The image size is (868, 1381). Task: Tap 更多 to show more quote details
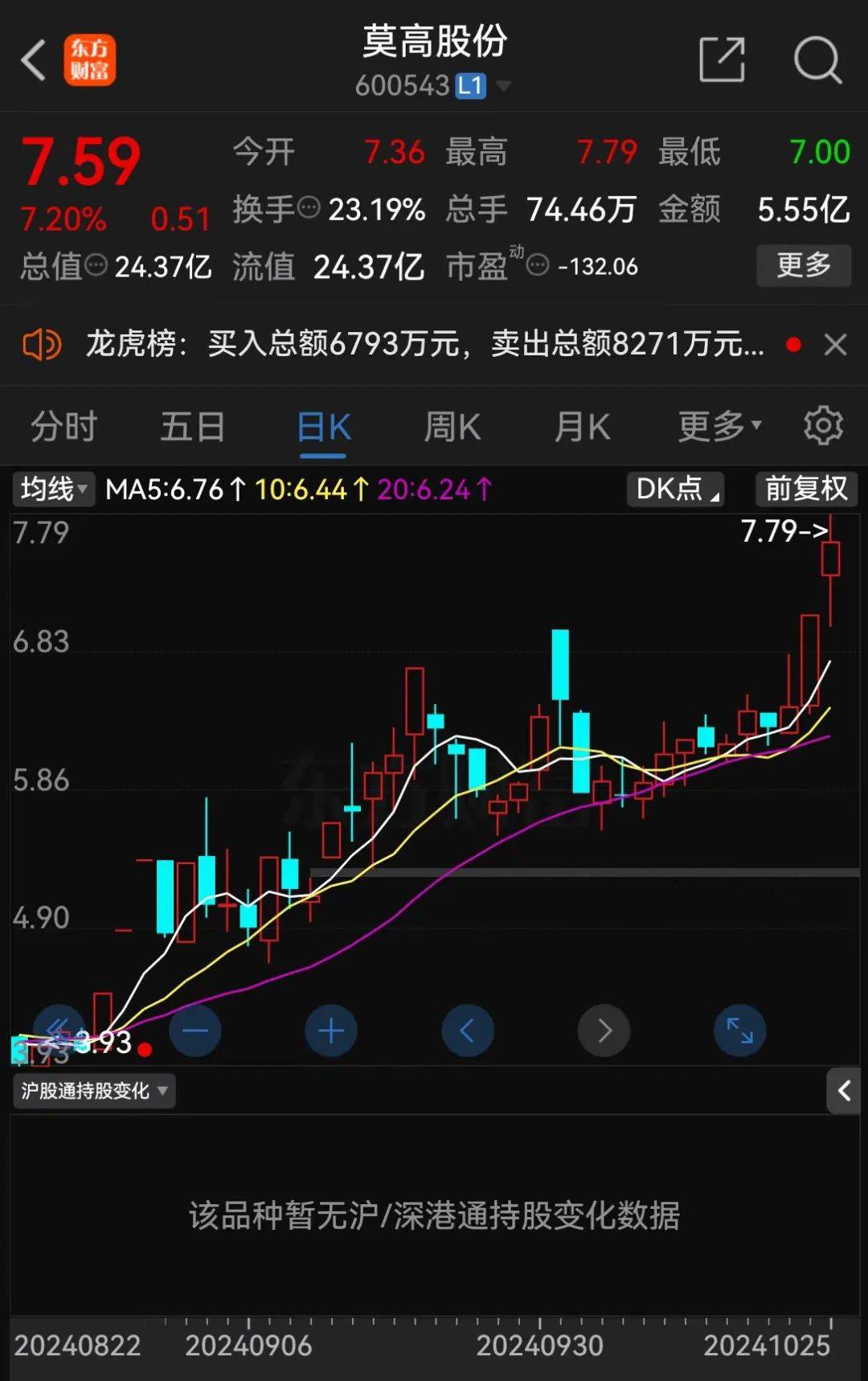point(803,265)
